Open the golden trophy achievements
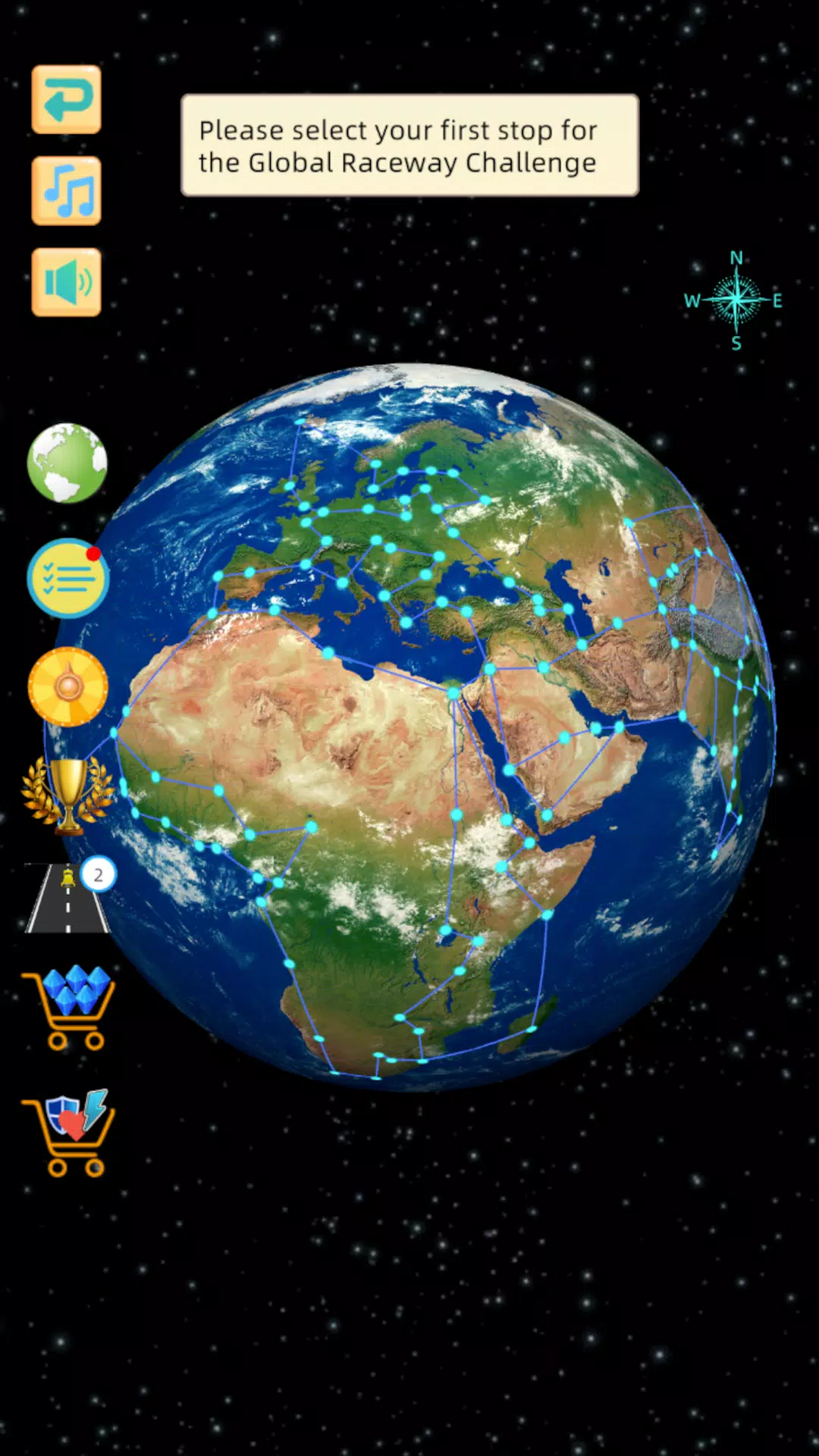 pos(67,794)
